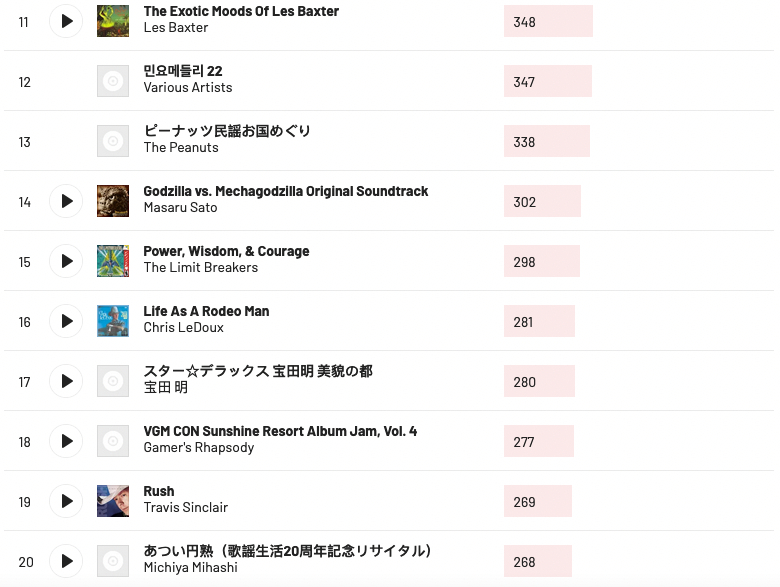Open The Limit Breakers artist link

tap(200, 268)
